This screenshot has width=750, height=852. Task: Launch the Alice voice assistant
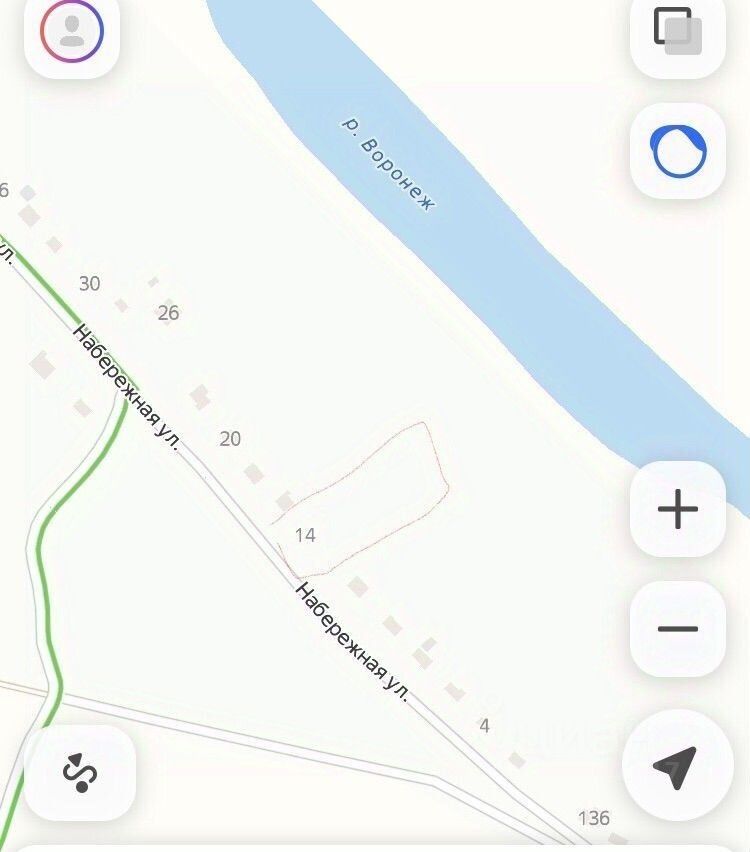pyautogui.click(x=678, y=152)
